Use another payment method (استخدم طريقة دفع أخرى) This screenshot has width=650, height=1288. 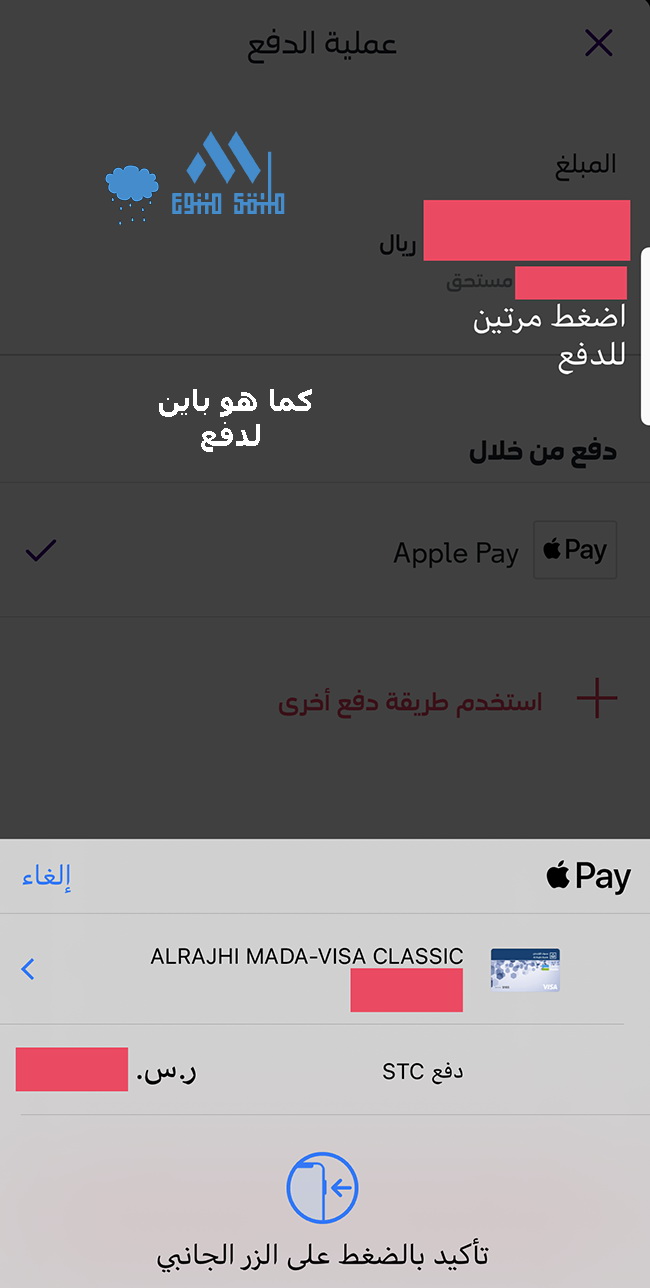410,702
